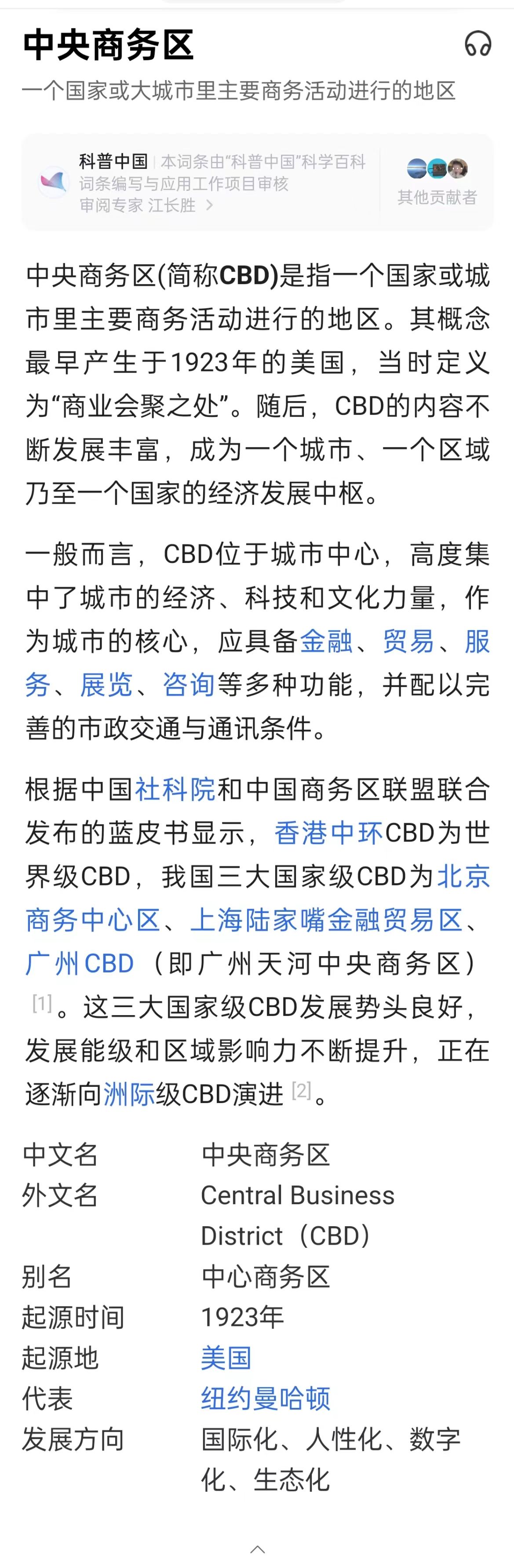Open the 金融 link
The height and width of the screenshot is (1568, 514).
[x=326, y=642]
